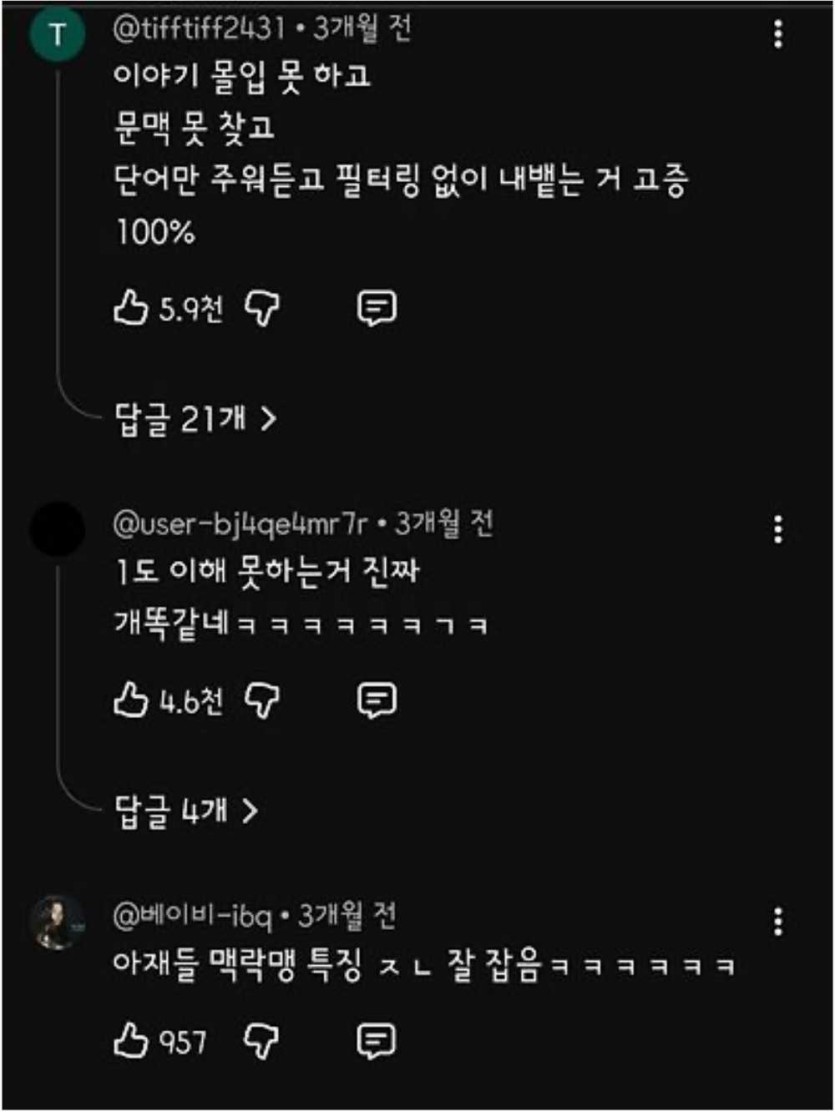
Task: Like the comment by @user-bj4qe4mr7r
Action: tap(129, 700)
